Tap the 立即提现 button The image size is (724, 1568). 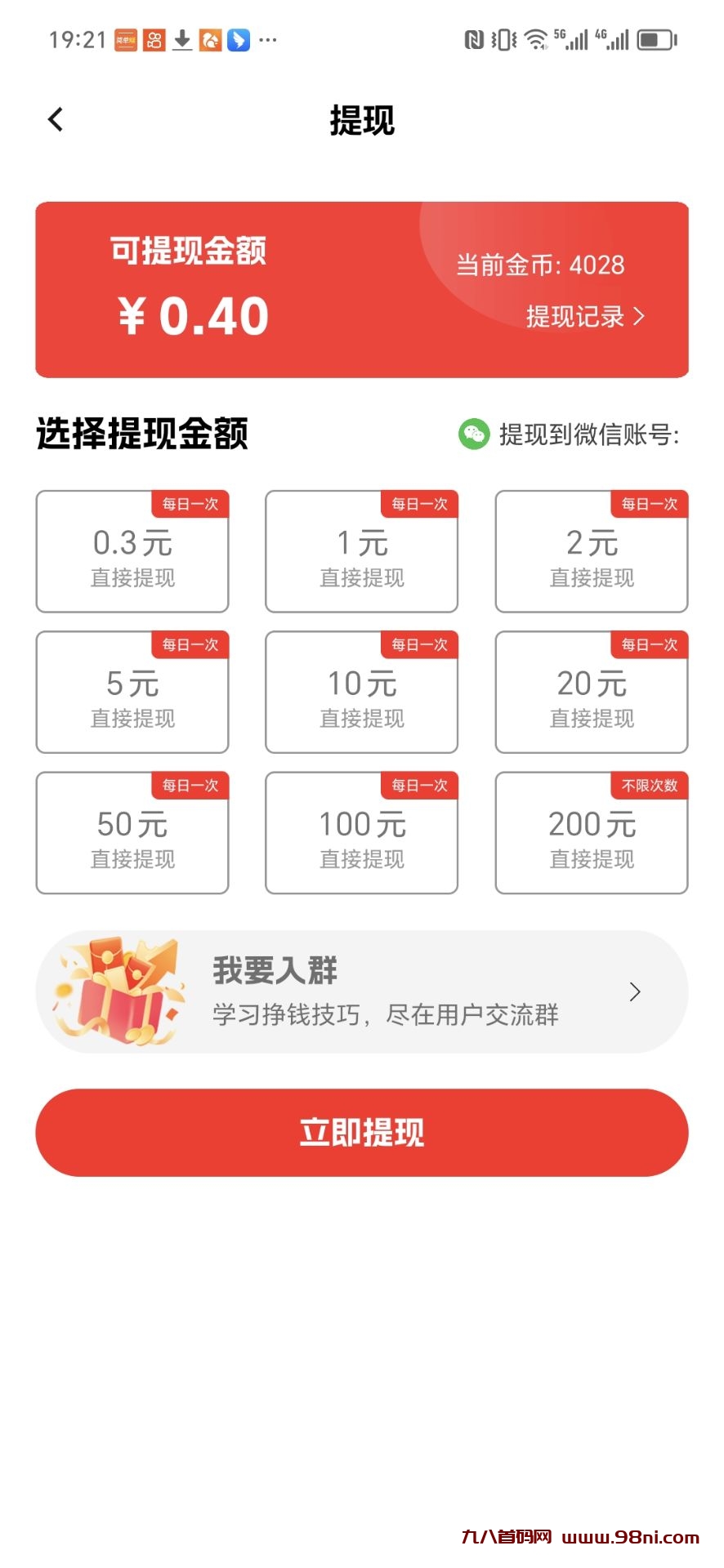tap(362, 1132)
